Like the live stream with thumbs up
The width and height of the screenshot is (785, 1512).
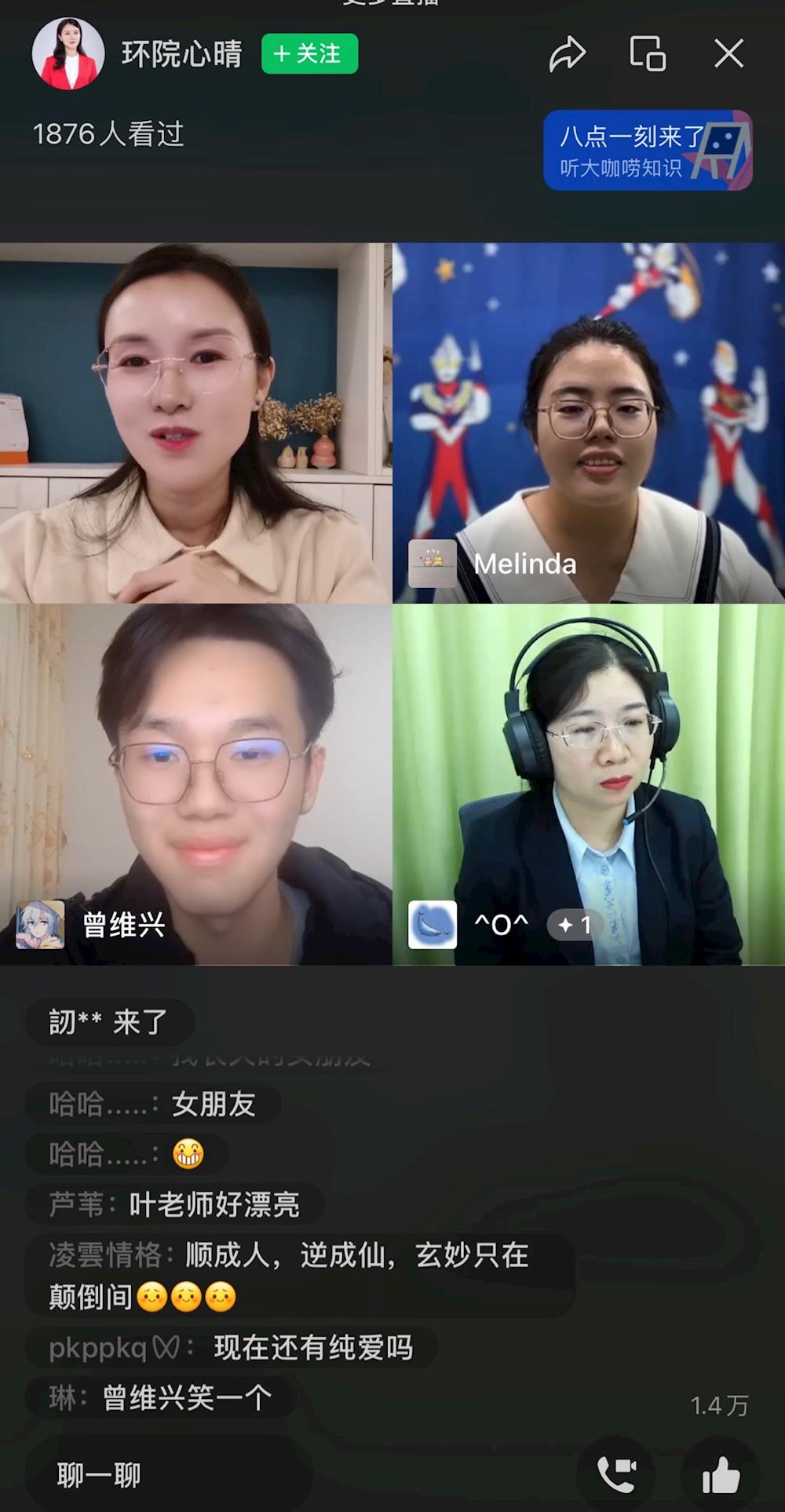point(720,1475)
